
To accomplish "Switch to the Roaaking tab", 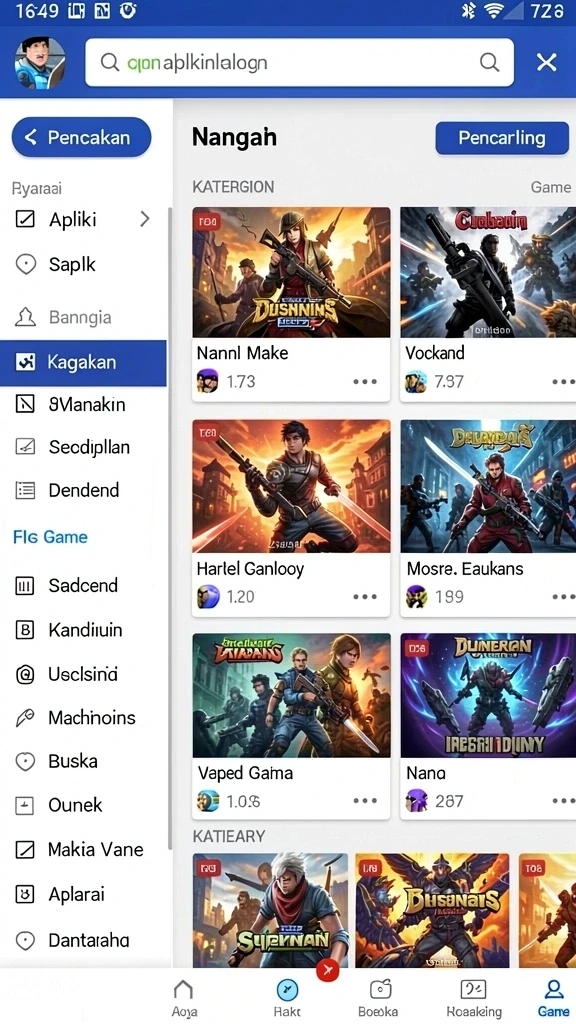I will [473, 997].
